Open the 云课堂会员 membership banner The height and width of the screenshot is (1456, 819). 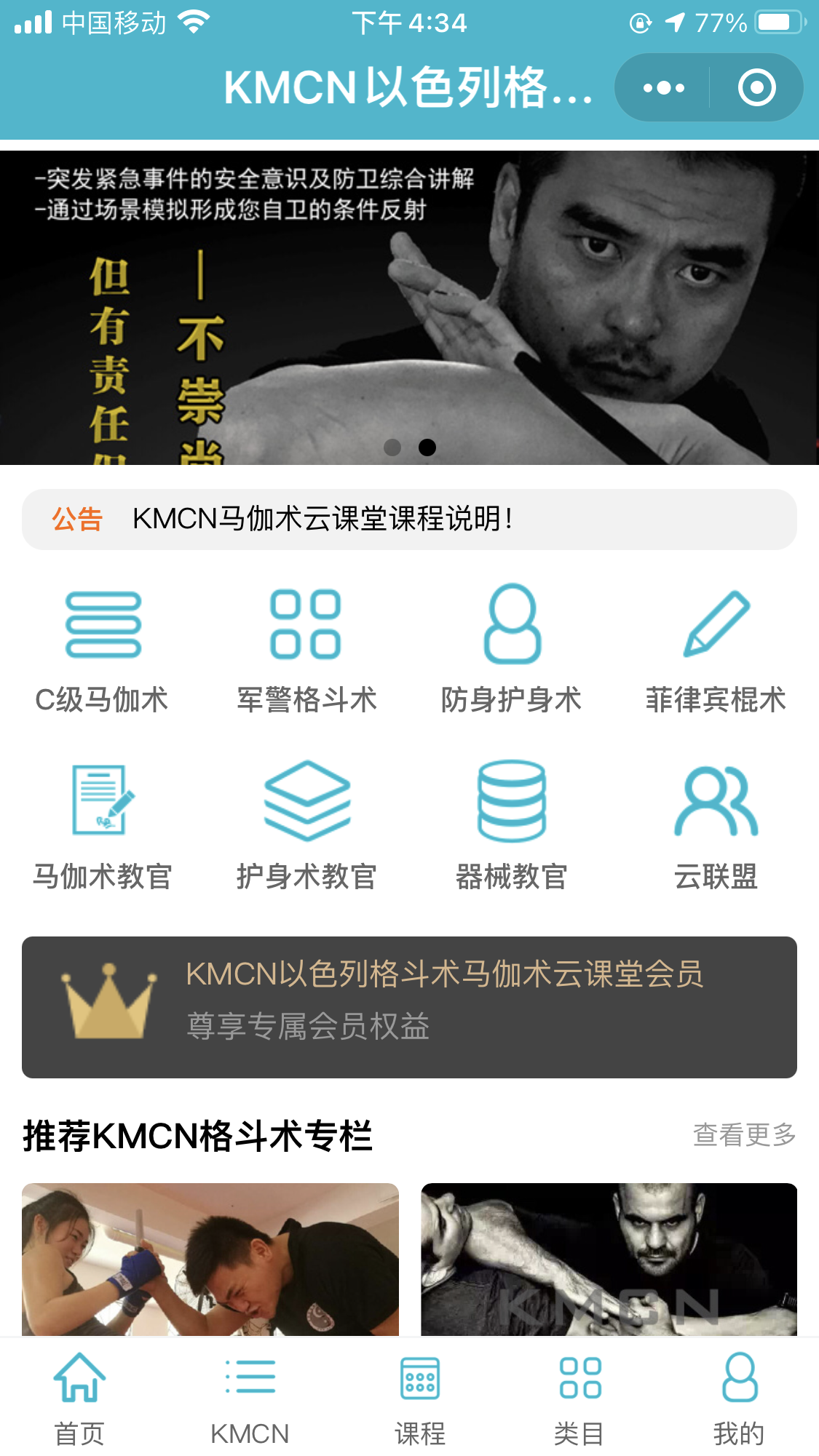(409, 1007)
